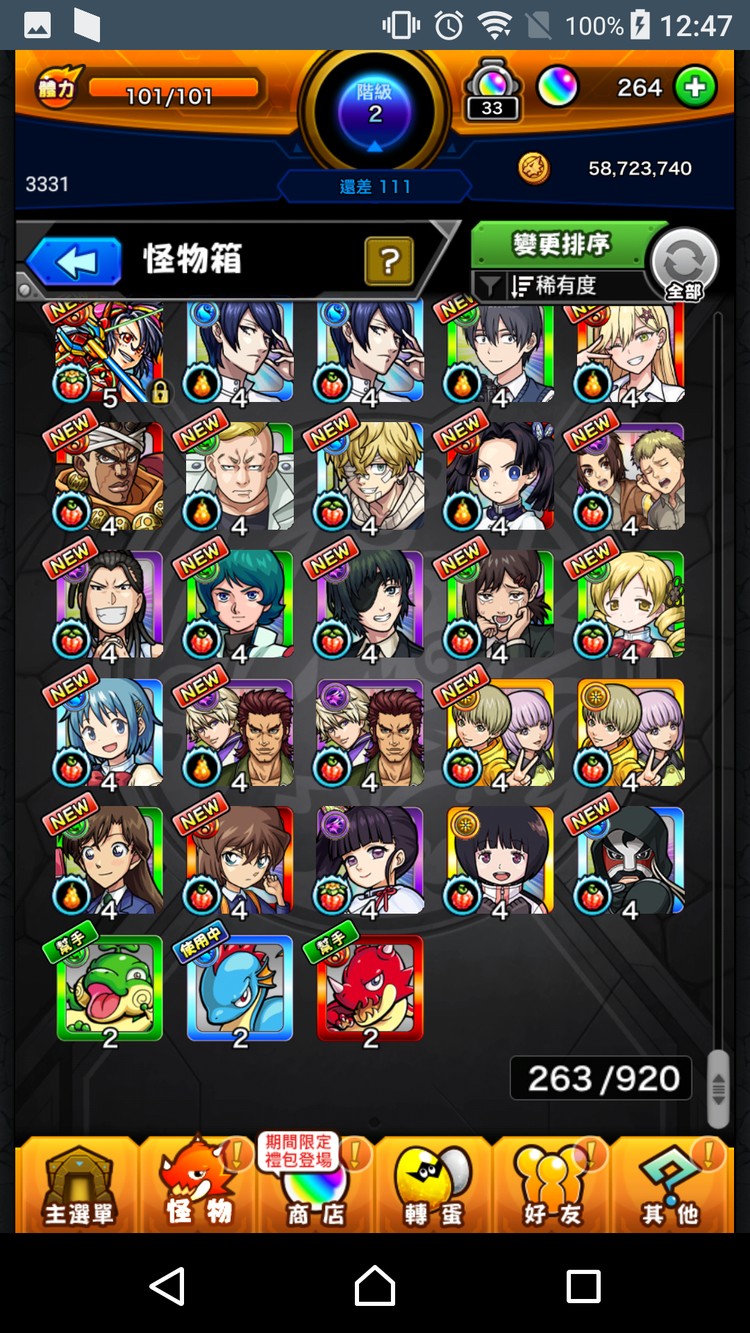Select the blue-haired girl monster card
750x1333 pixels.
[x=109, y=732]
